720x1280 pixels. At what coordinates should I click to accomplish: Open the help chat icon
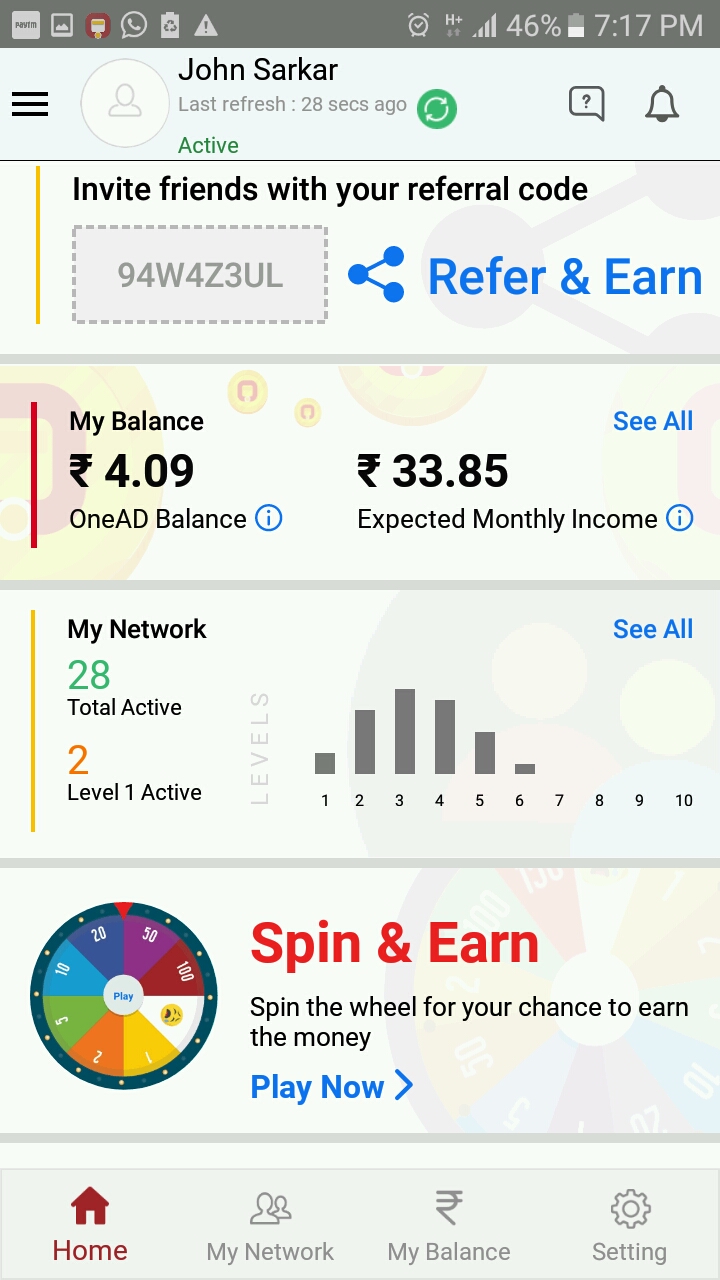click(586, 103)
